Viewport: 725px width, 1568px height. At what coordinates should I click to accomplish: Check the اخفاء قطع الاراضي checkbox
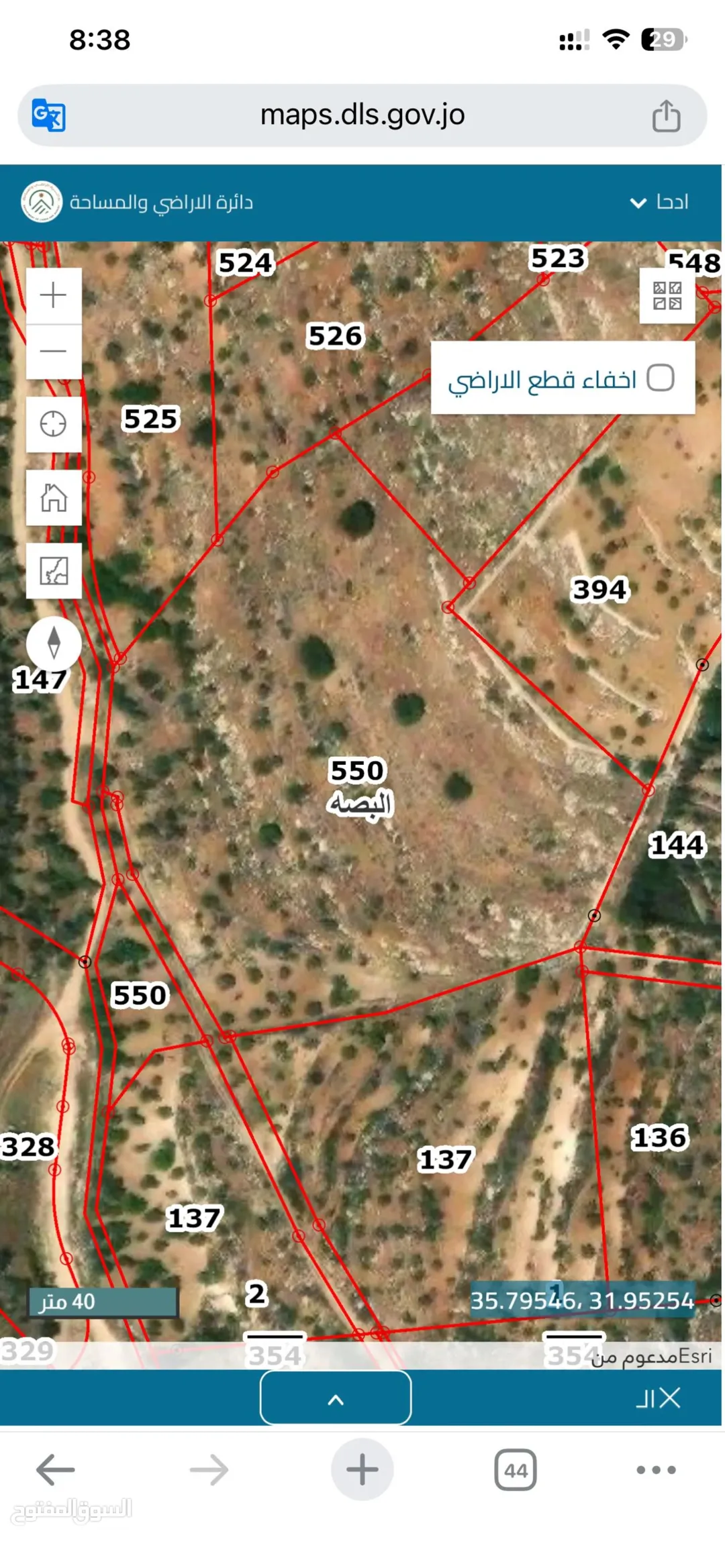[661, 378]
